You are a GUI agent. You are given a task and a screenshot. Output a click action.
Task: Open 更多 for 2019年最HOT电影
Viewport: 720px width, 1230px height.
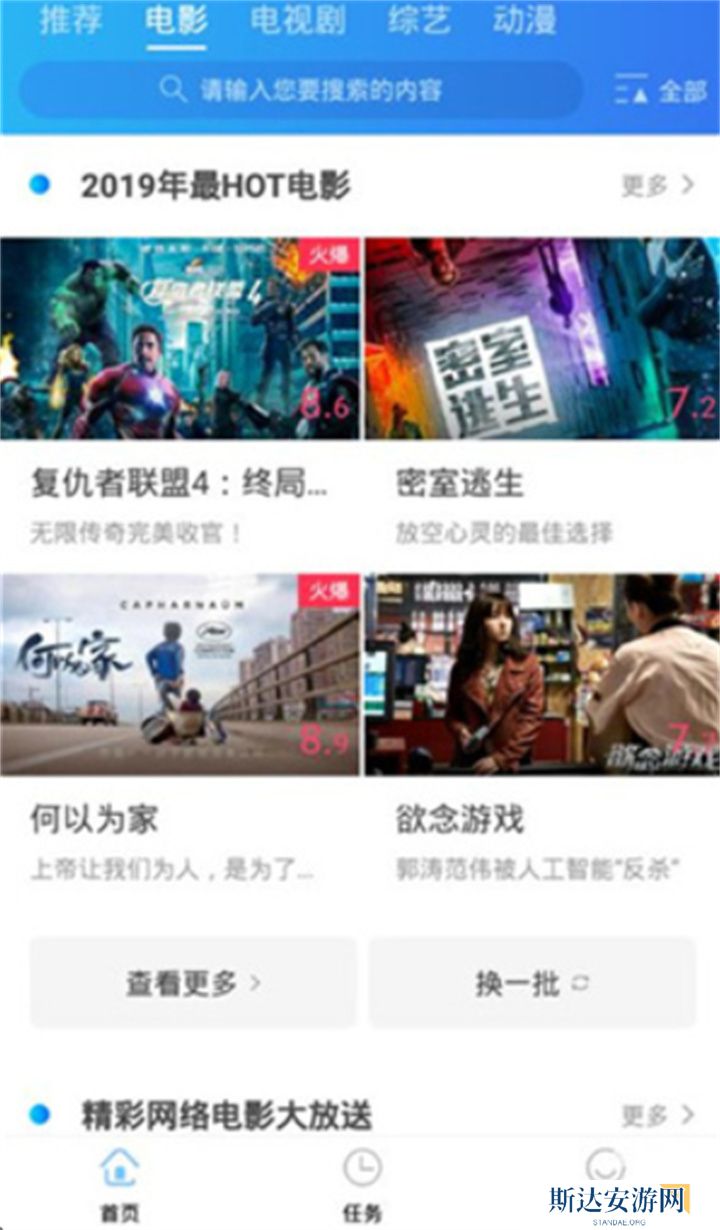[x=657, y=185]
